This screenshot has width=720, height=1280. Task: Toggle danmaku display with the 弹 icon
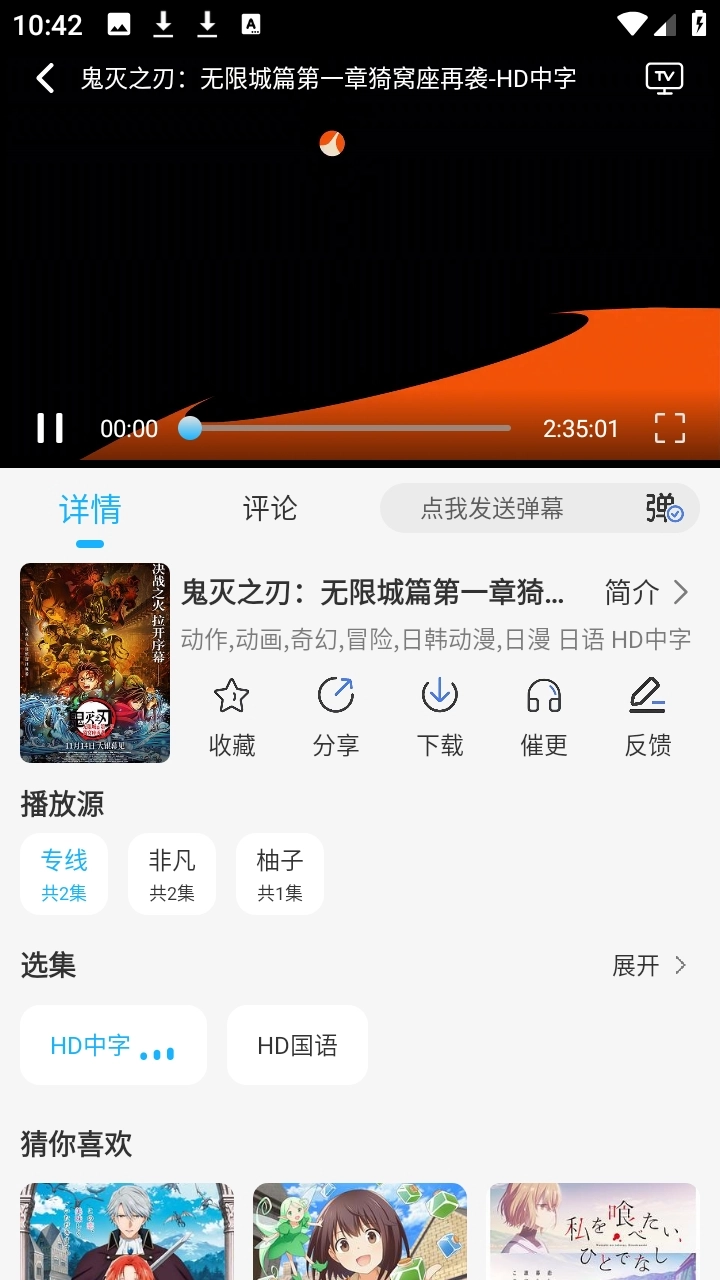coord(665,508)
